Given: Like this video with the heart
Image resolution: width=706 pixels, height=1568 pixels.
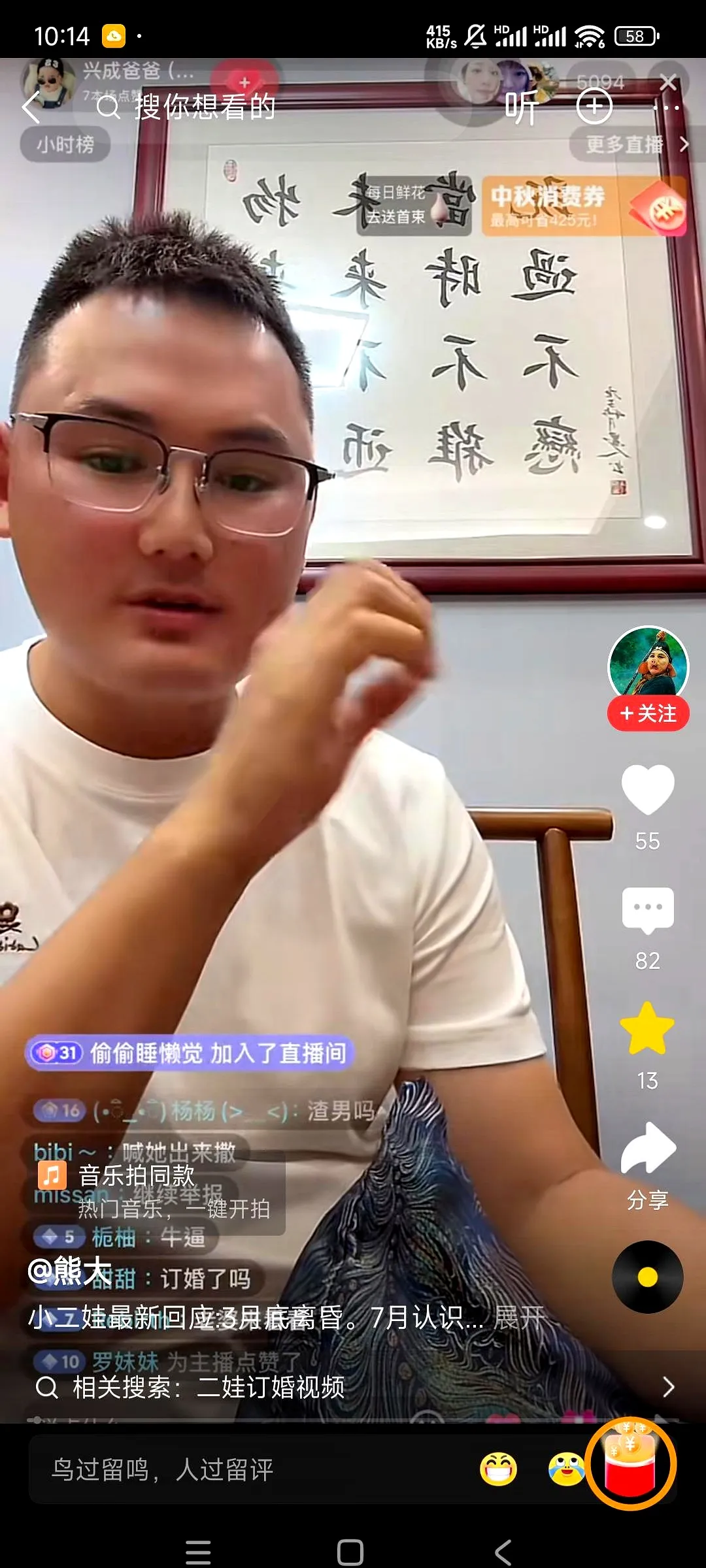Looking at the screenshot, I should coord(647,789).
